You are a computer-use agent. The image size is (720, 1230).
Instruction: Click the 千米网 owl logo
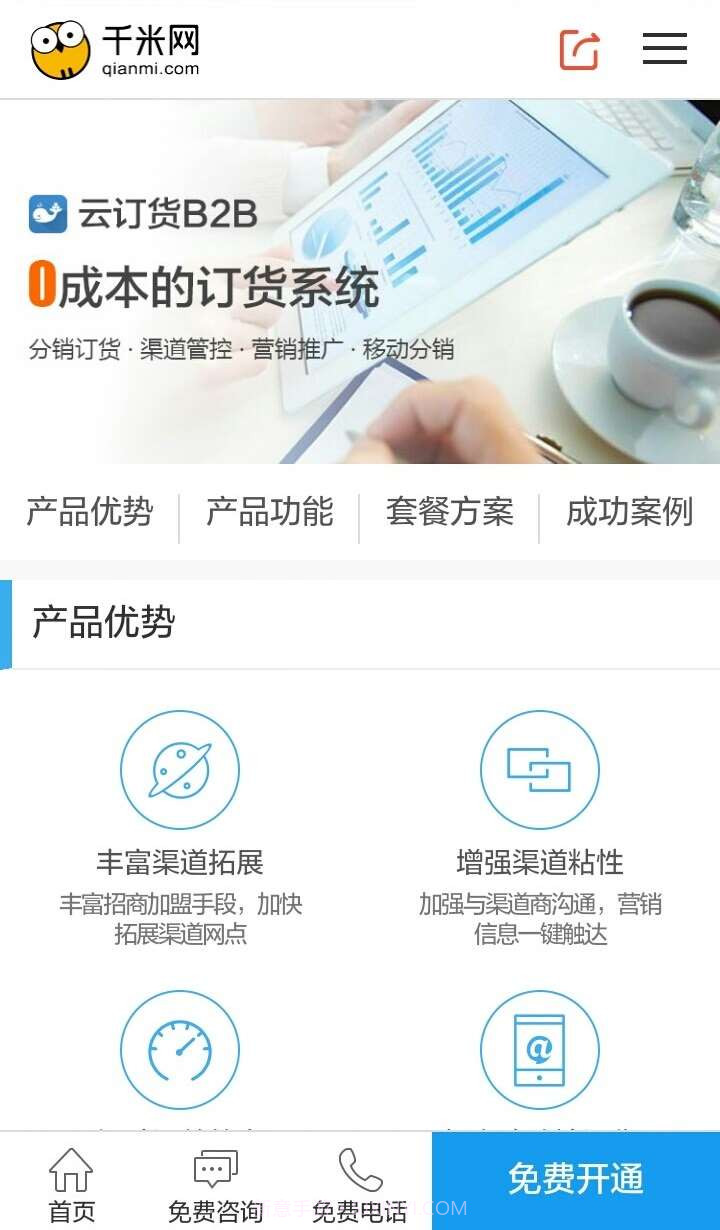(60, 48)
